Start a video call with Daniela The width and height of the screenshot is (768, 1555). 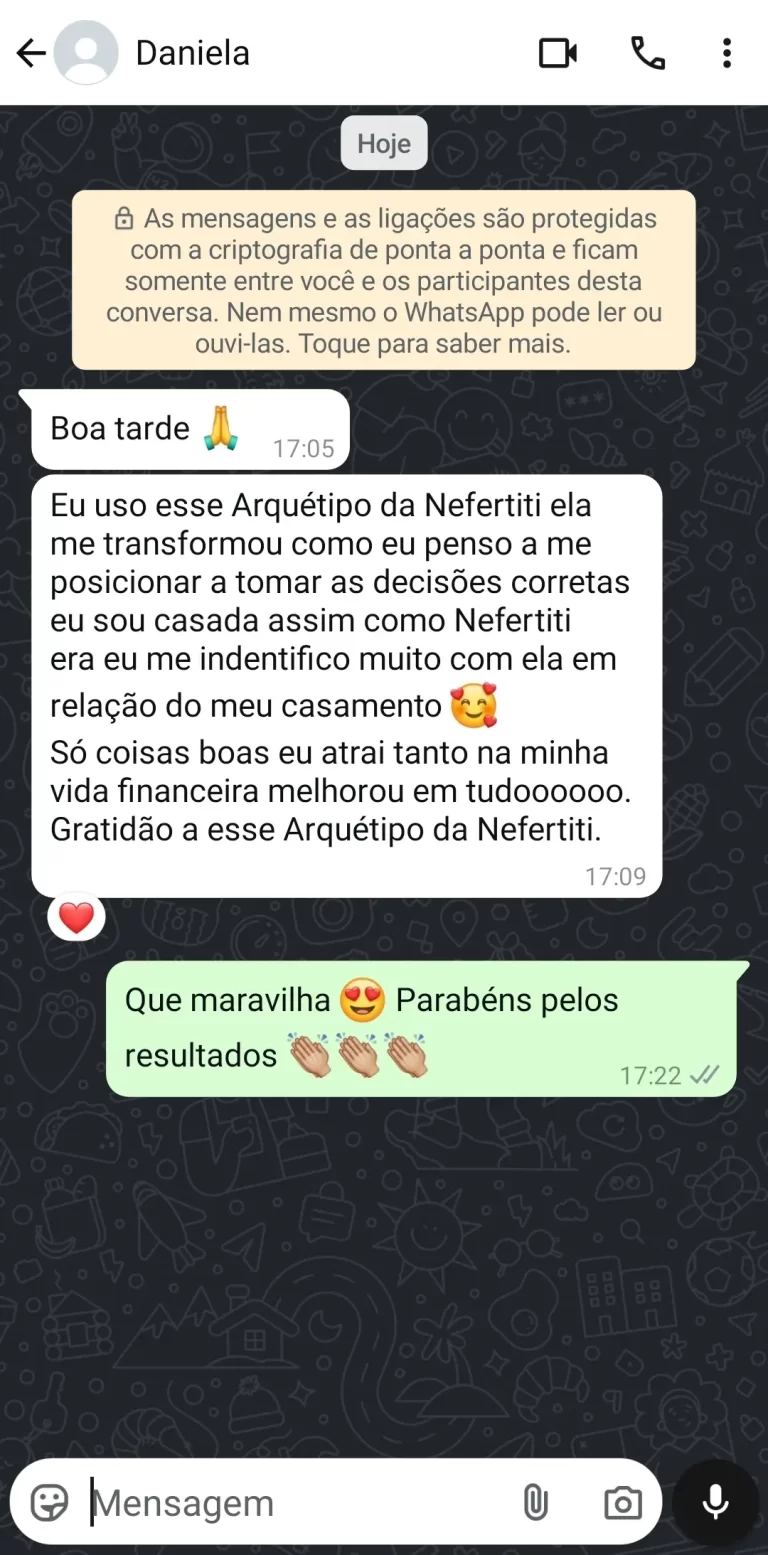pos(558,53)
